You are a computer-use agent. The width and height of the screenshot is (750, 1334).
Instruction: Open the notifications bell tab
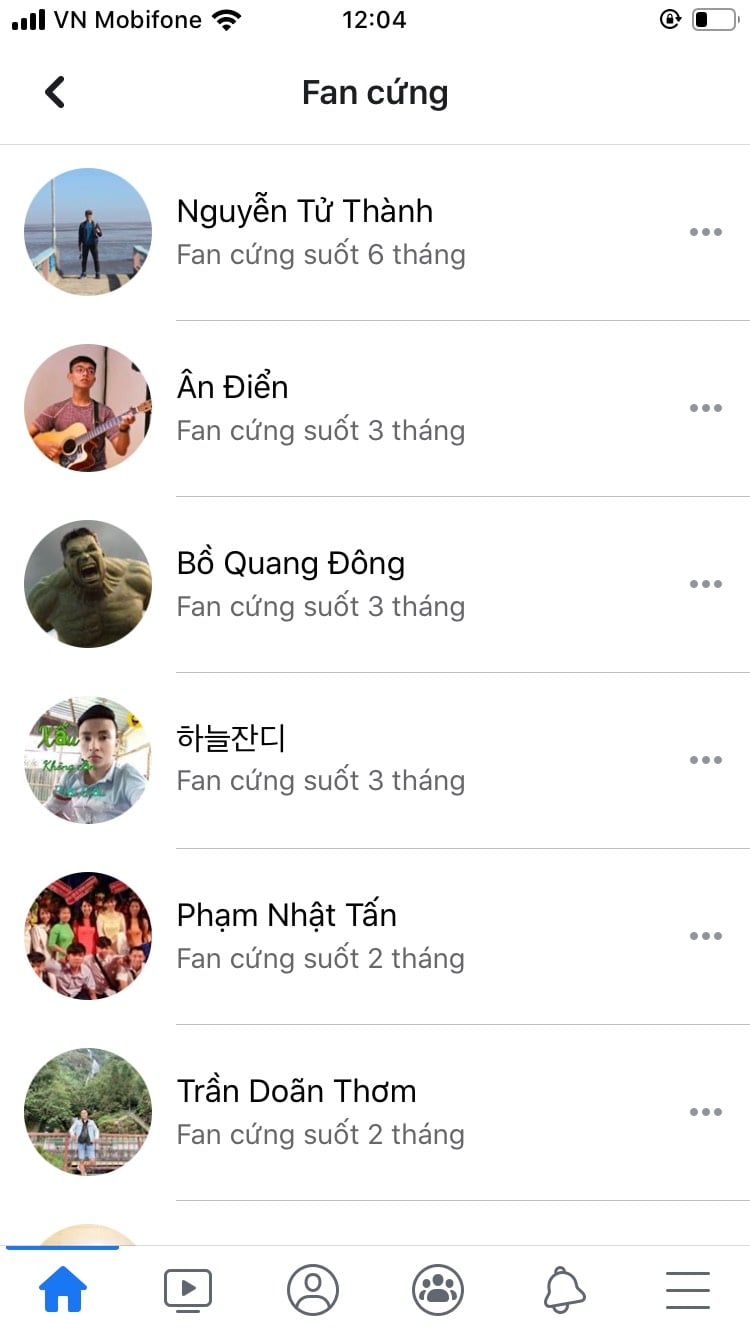[564, 1290]
